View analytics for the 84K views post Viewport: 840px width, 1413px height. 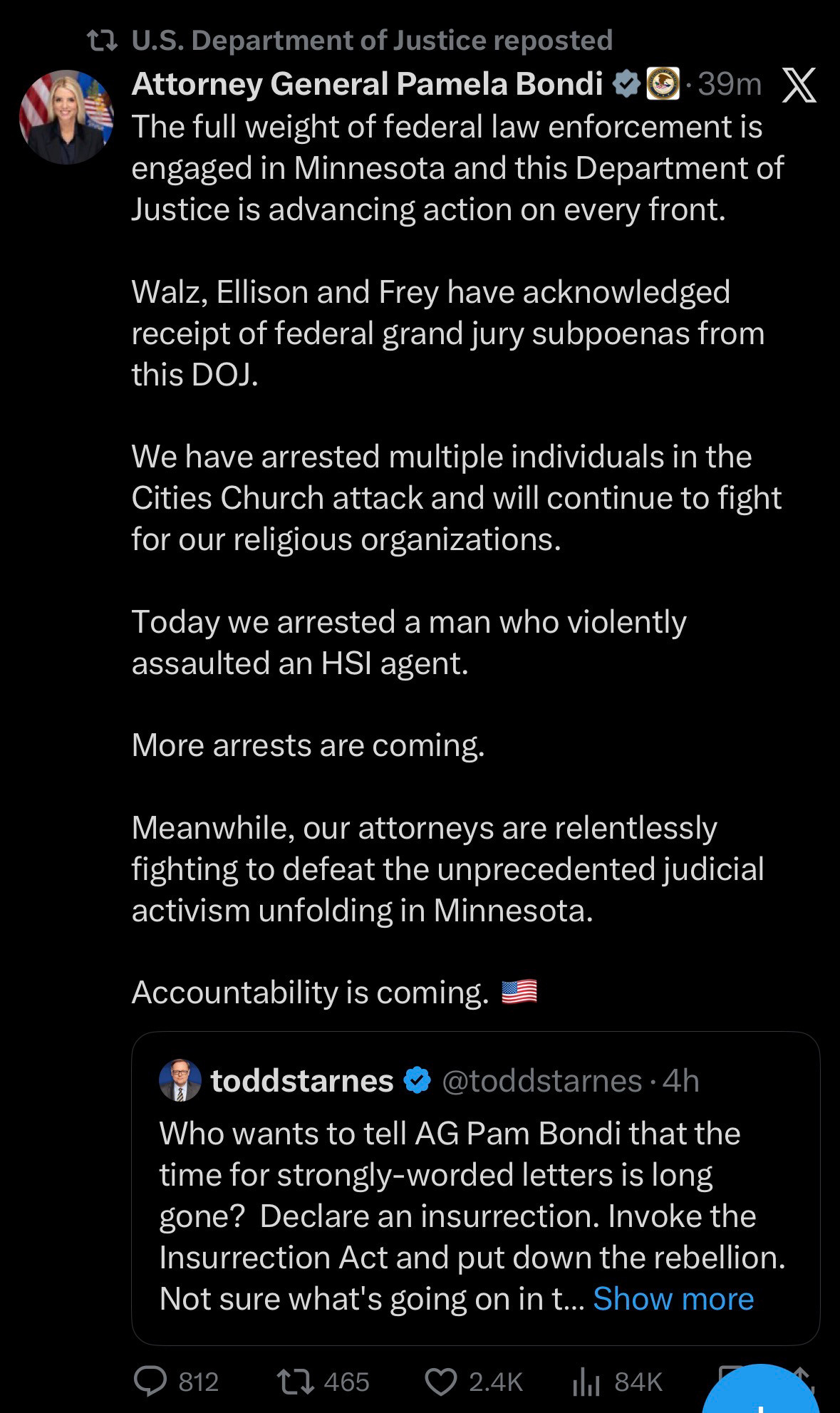tap(587, 1382)
